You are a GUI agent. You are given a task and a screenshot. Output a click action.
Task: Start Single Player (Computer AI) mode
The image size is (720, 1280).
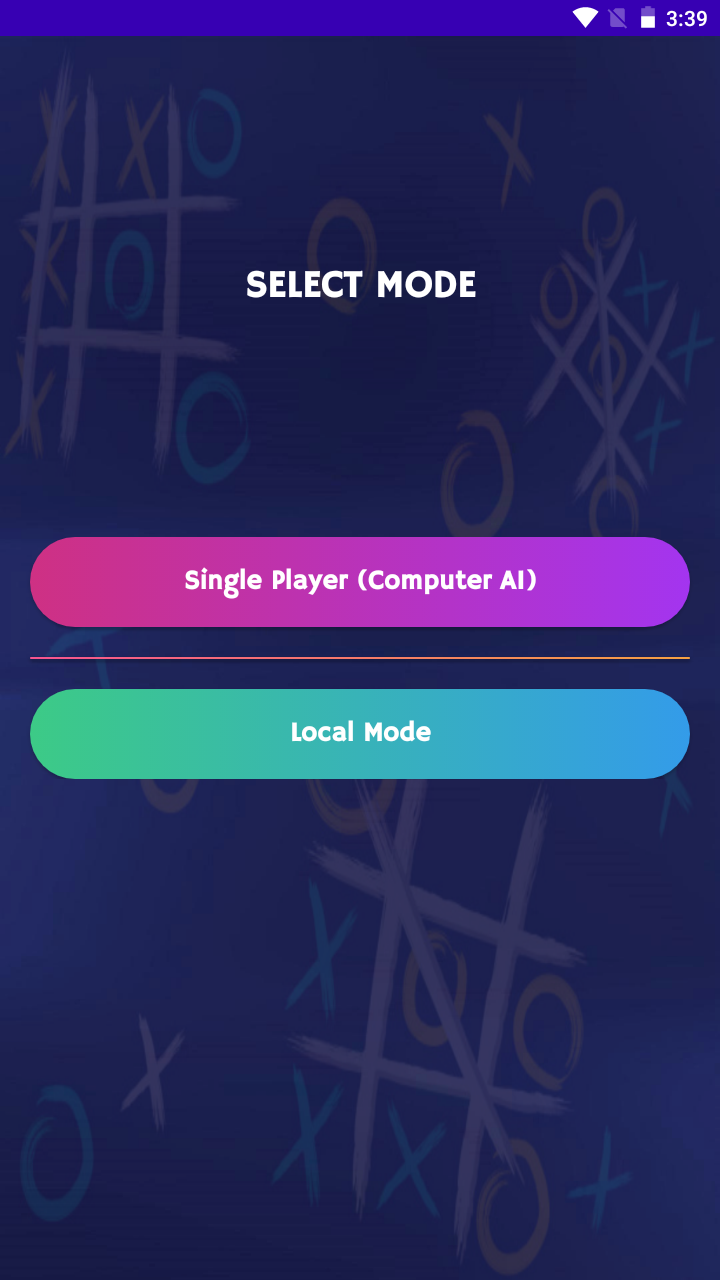coord(360,582)
